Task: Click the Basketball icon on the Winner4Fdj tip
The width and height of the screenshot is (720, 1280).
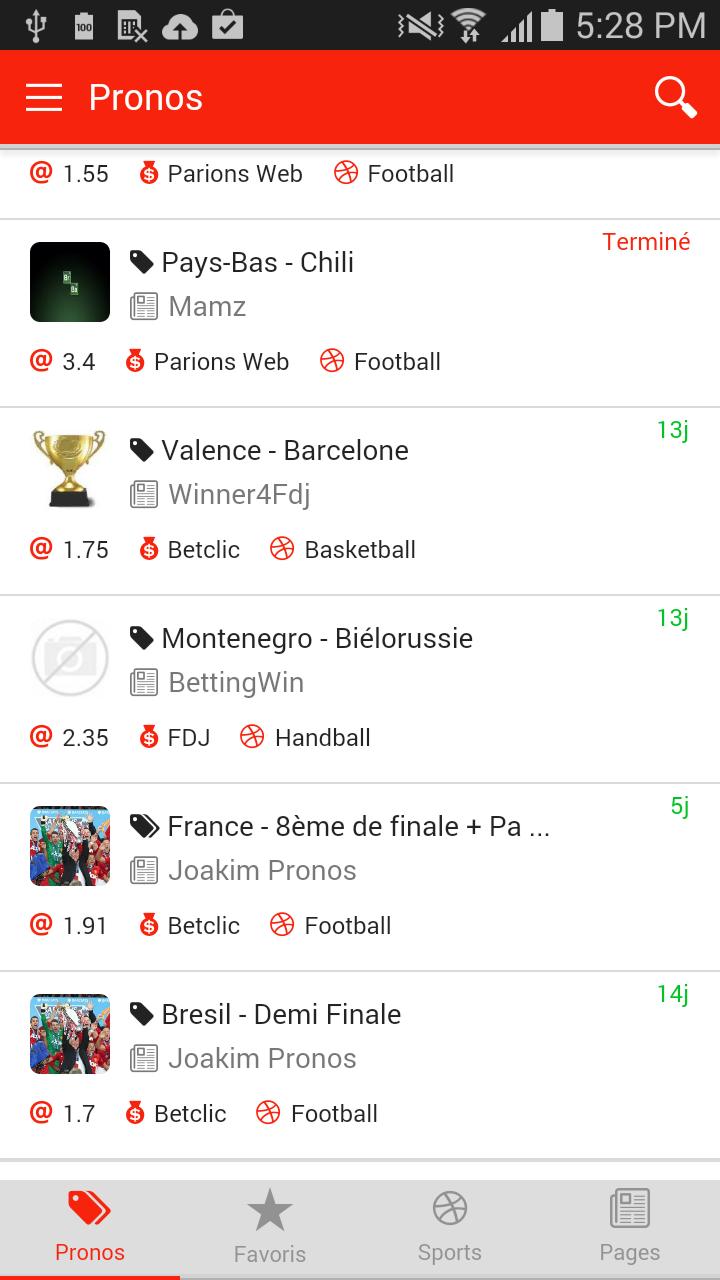Action: coord(281,549)
